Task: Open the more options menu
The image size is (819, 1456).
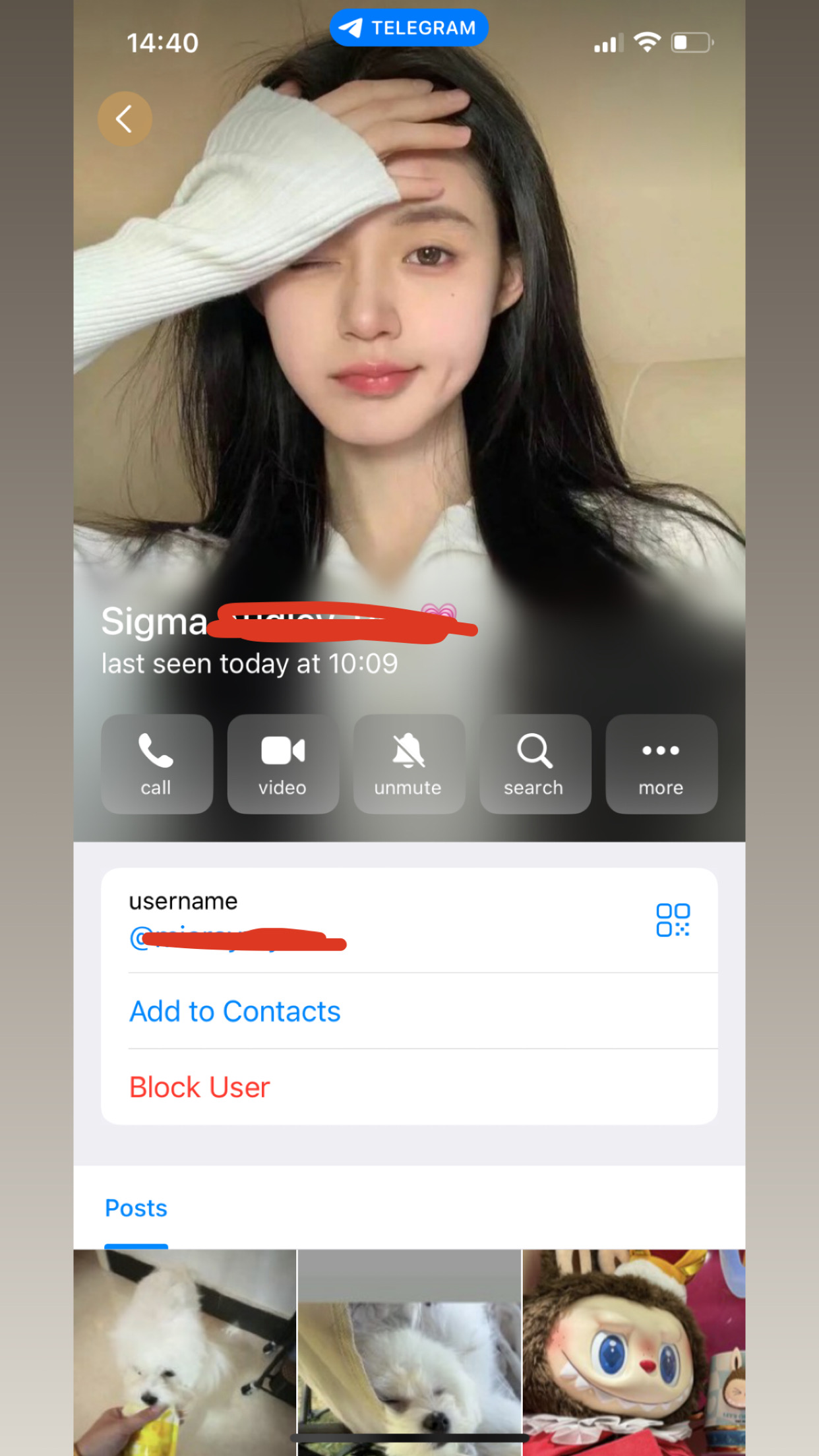Action: [x=661, y=764]
